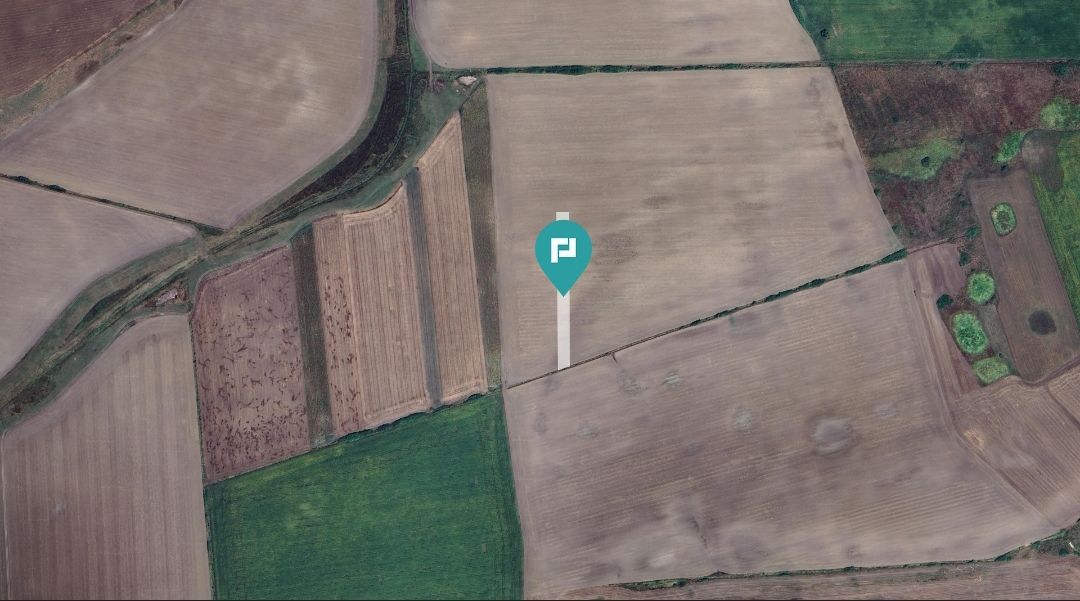Tap the teal map pin marker

click(x=563, y=252)
